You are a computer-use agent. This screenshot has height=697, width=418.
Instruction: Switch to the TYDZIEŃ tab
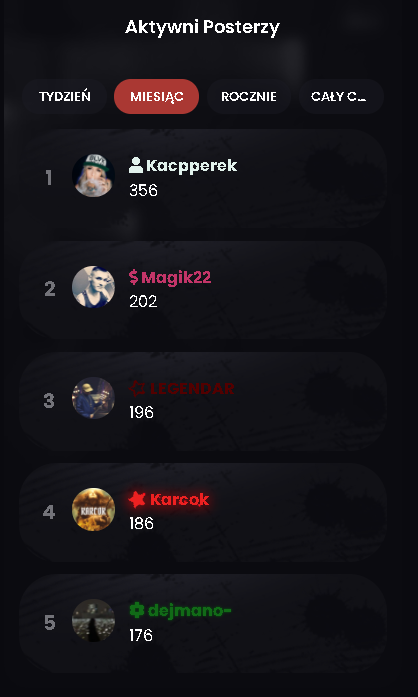point(65,96)
